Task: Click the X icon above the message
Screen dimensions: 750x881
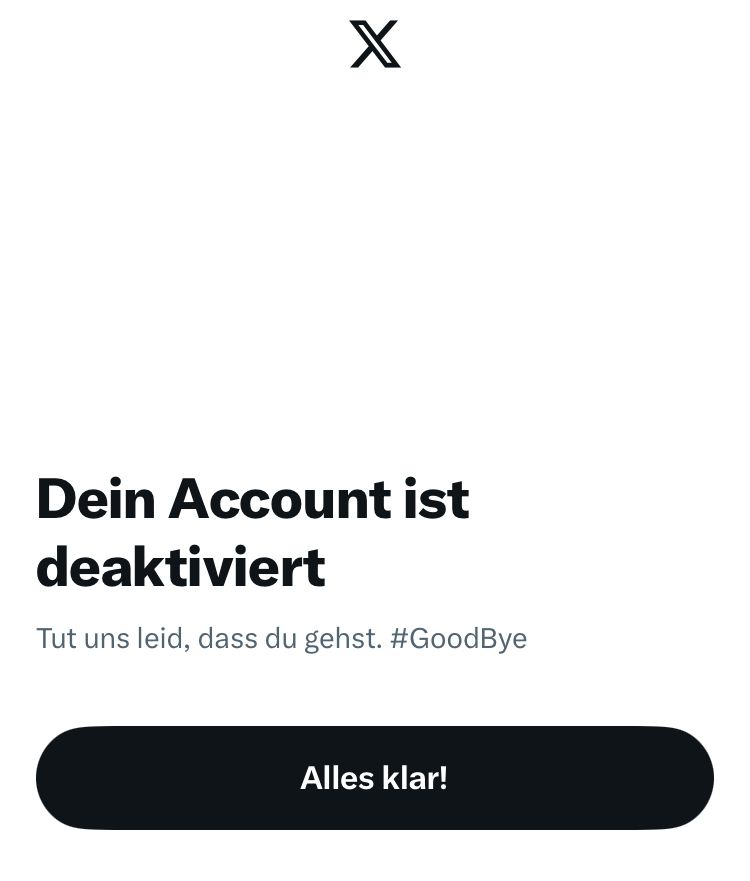Action: click(x=375, y=44)
